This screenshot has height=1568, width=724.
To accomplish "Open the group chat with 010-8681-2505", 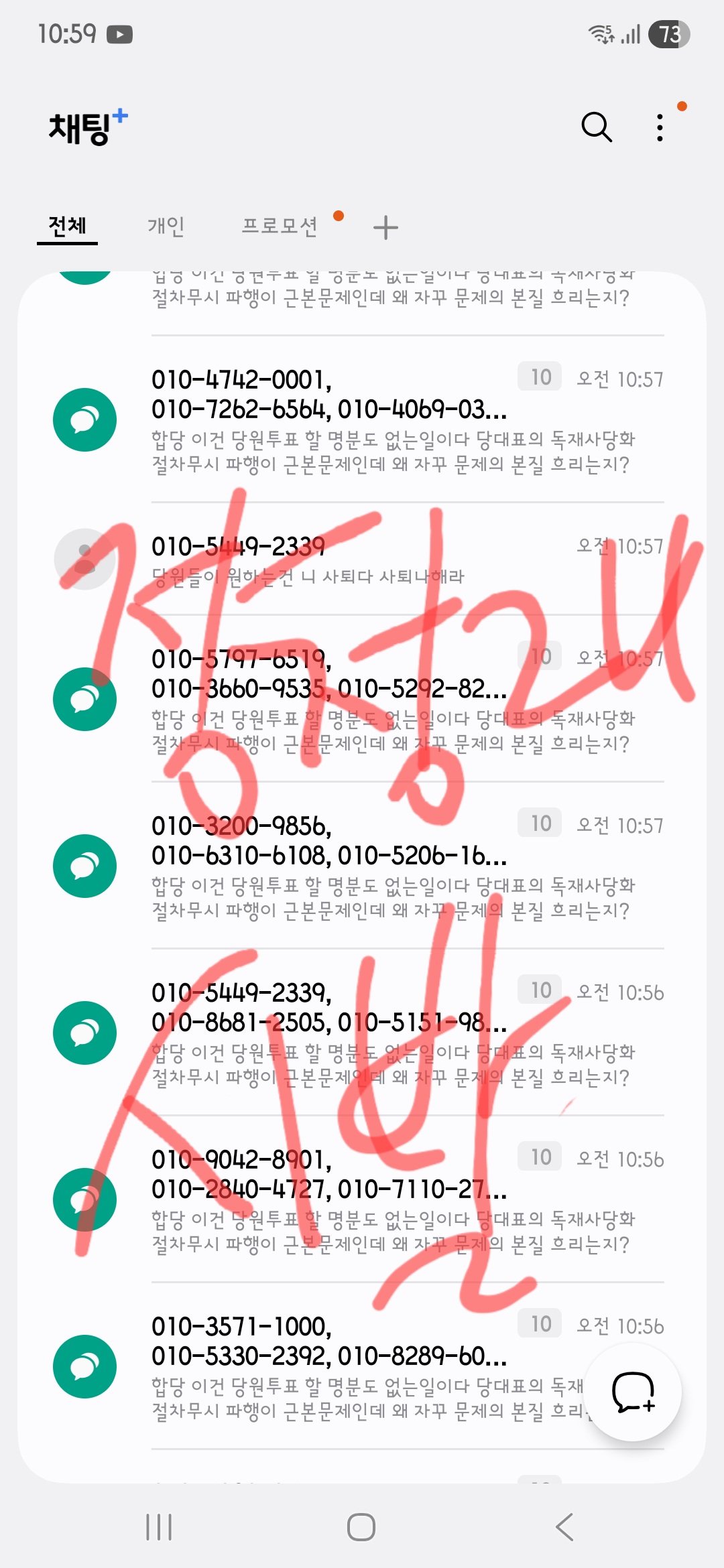I will click(x=362, y=1033).
